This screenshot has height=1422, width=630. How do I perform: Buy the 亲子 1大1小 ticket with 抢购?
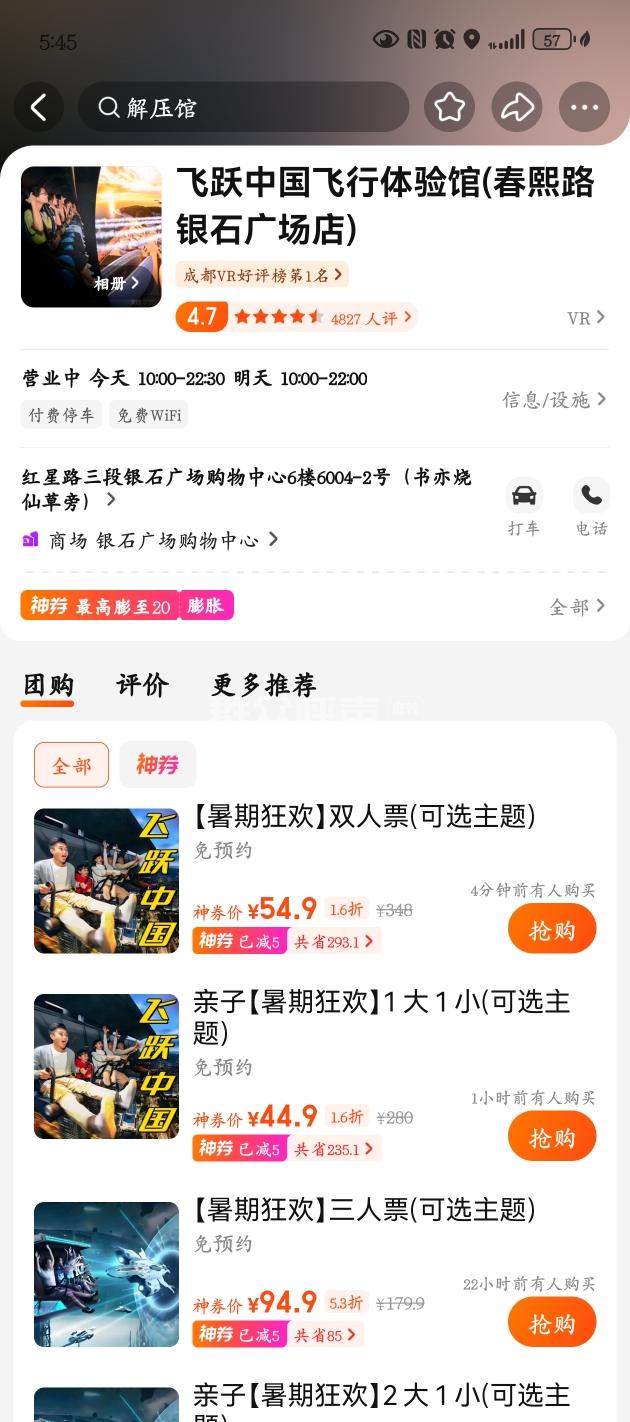tap(551, 1138)
